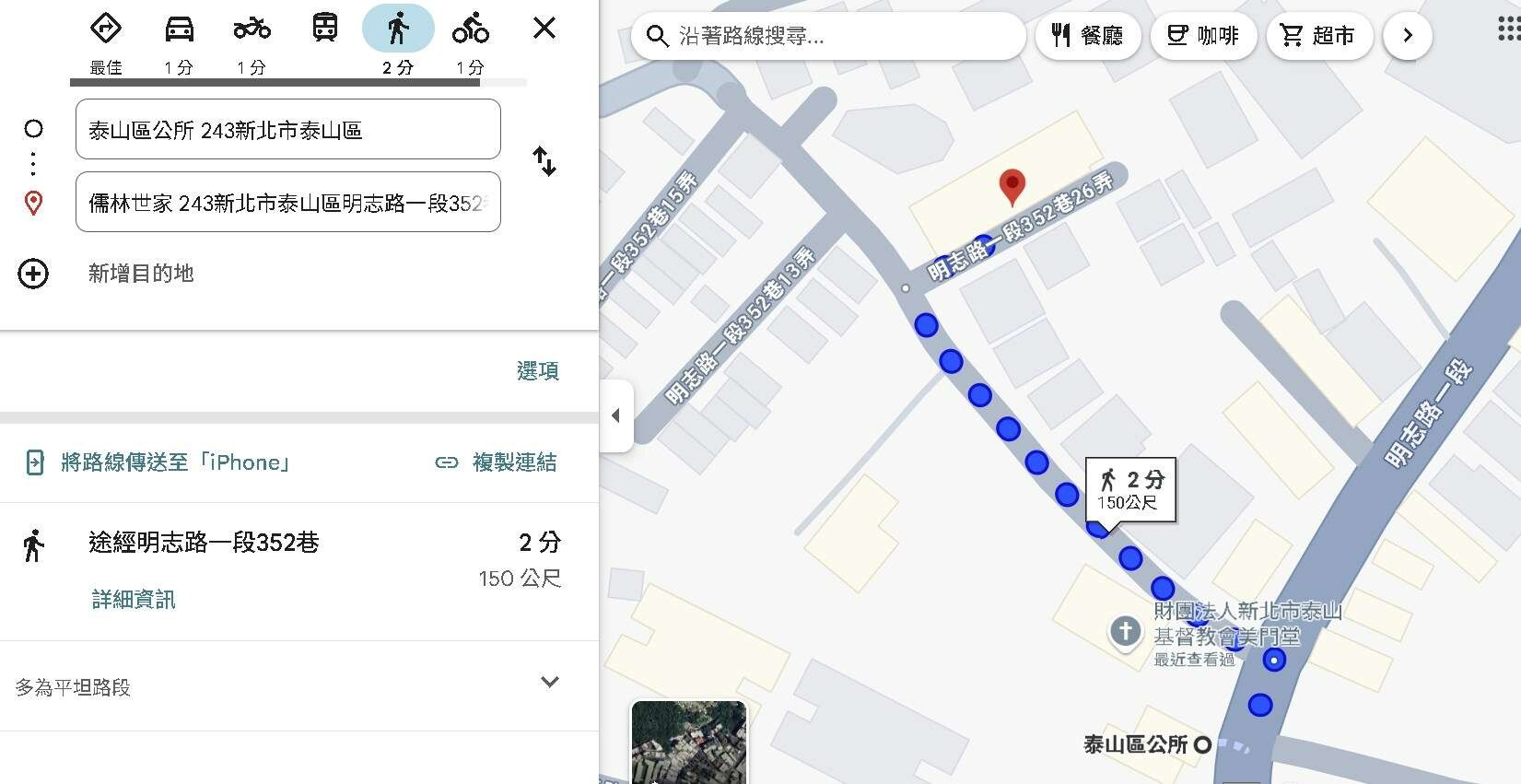Expand the 多為平坦路段 elevation section
This screenshot has height=784, width=1521.
[x=549, y=683]
